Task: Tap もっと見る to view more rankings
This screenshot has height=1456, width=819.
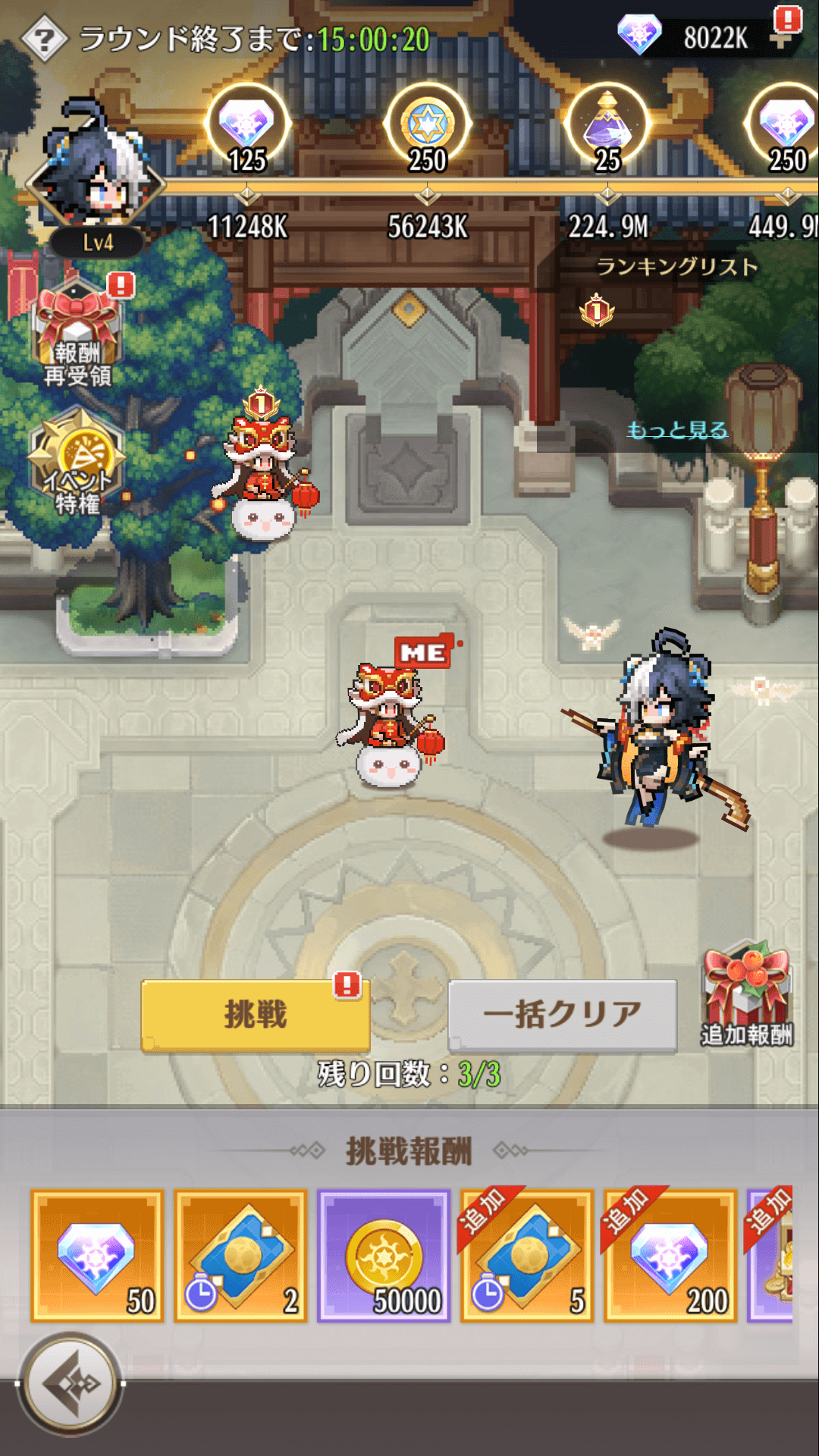Action: [676, 431]
